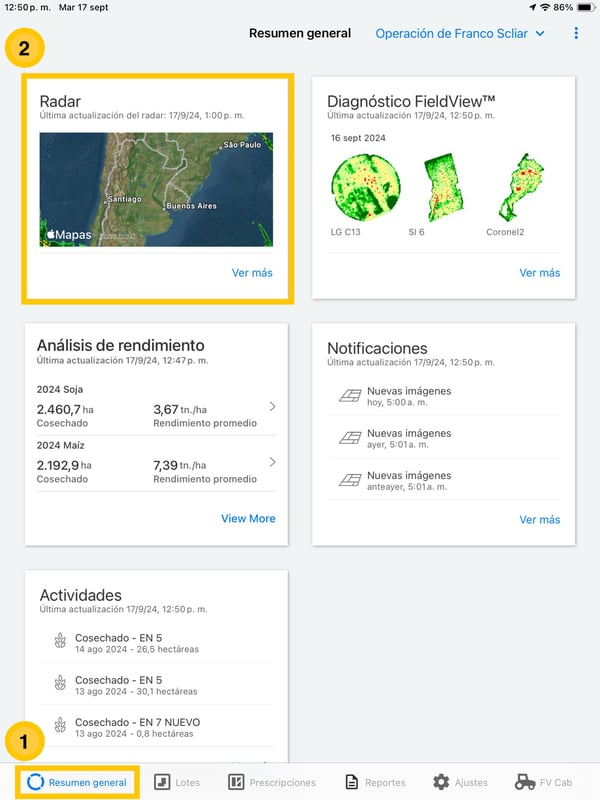Image resolution: width=600 pixels, height=800 pixels.
Task: Expand the 2024 Maíz yield row
Action: click(272, 462)
